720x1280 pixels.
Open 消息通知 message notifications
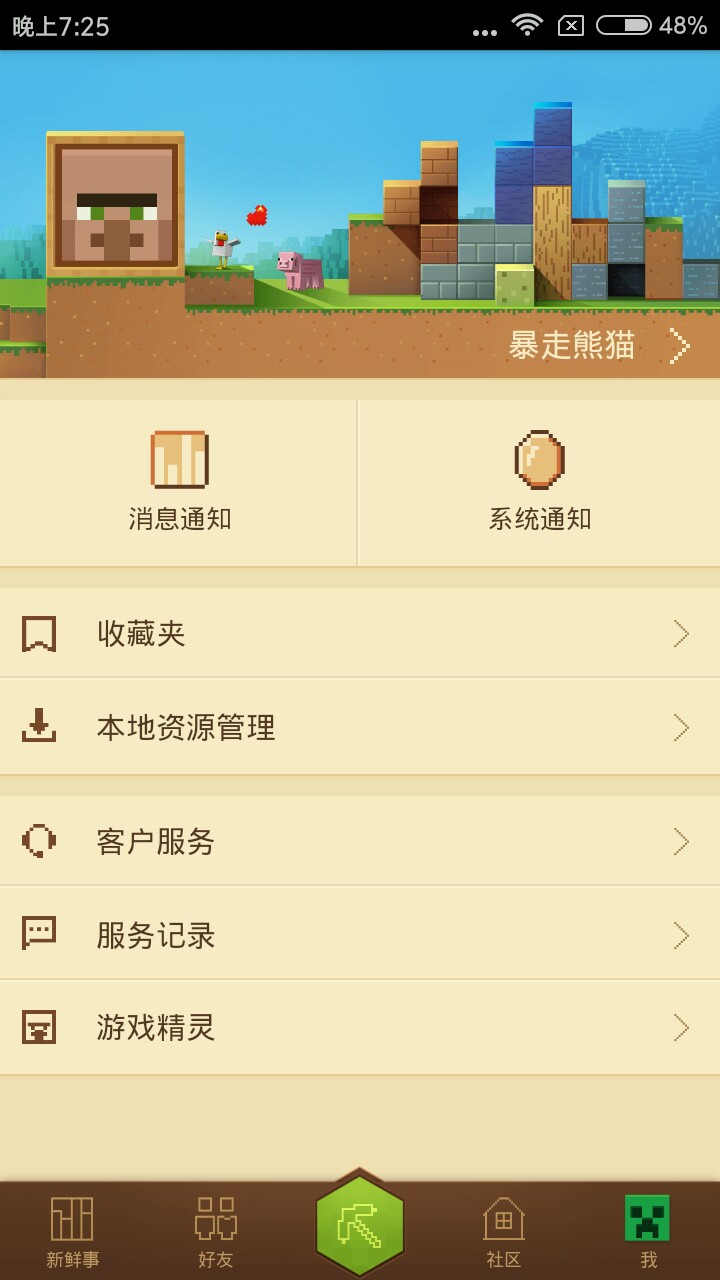tap(180, 482)
